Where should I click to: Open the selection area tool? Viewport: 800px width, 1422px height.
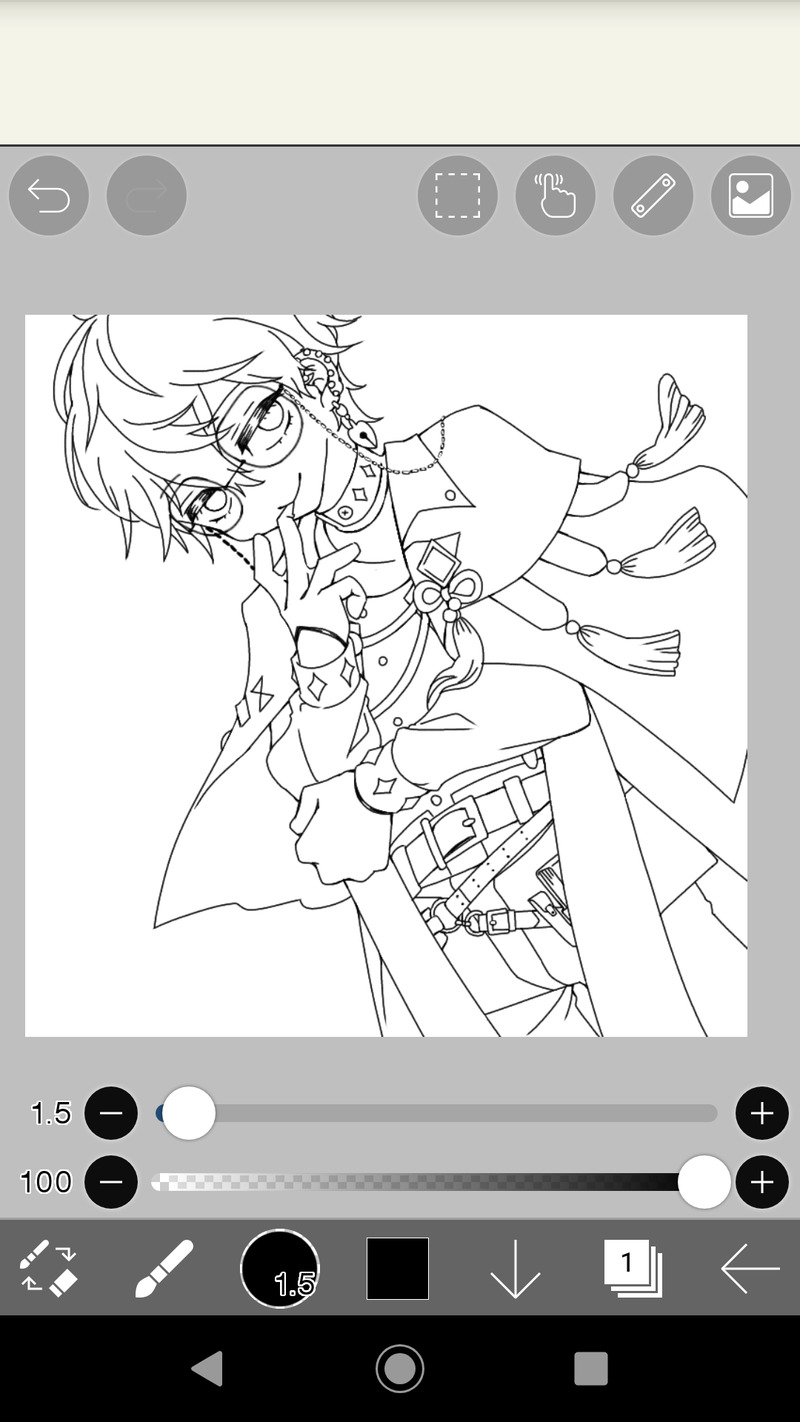tap(457, 196)
